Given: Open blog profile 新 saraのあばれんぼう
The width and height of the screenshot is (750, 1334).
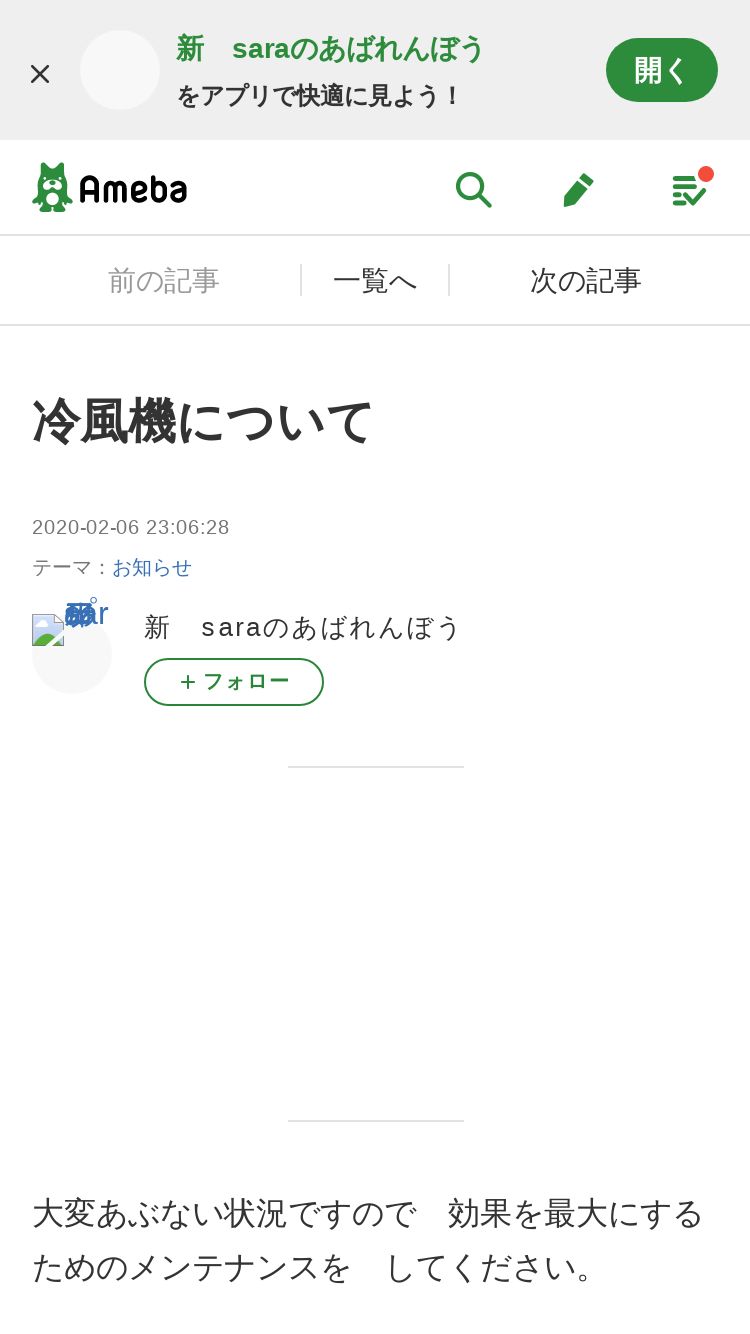Looking at the screenshot, I should [302, 627].
